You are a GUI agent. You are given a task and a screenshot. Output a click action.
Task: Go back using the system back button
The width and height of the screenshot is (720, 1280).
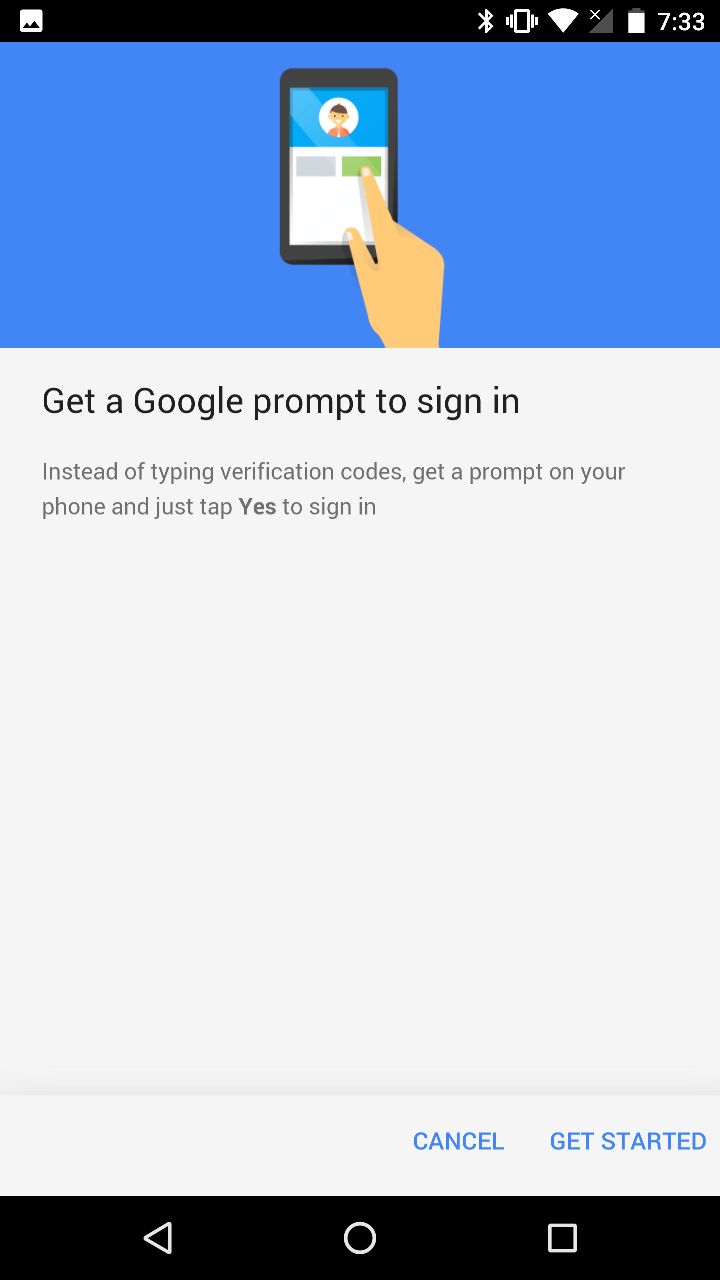[158, 1238]
